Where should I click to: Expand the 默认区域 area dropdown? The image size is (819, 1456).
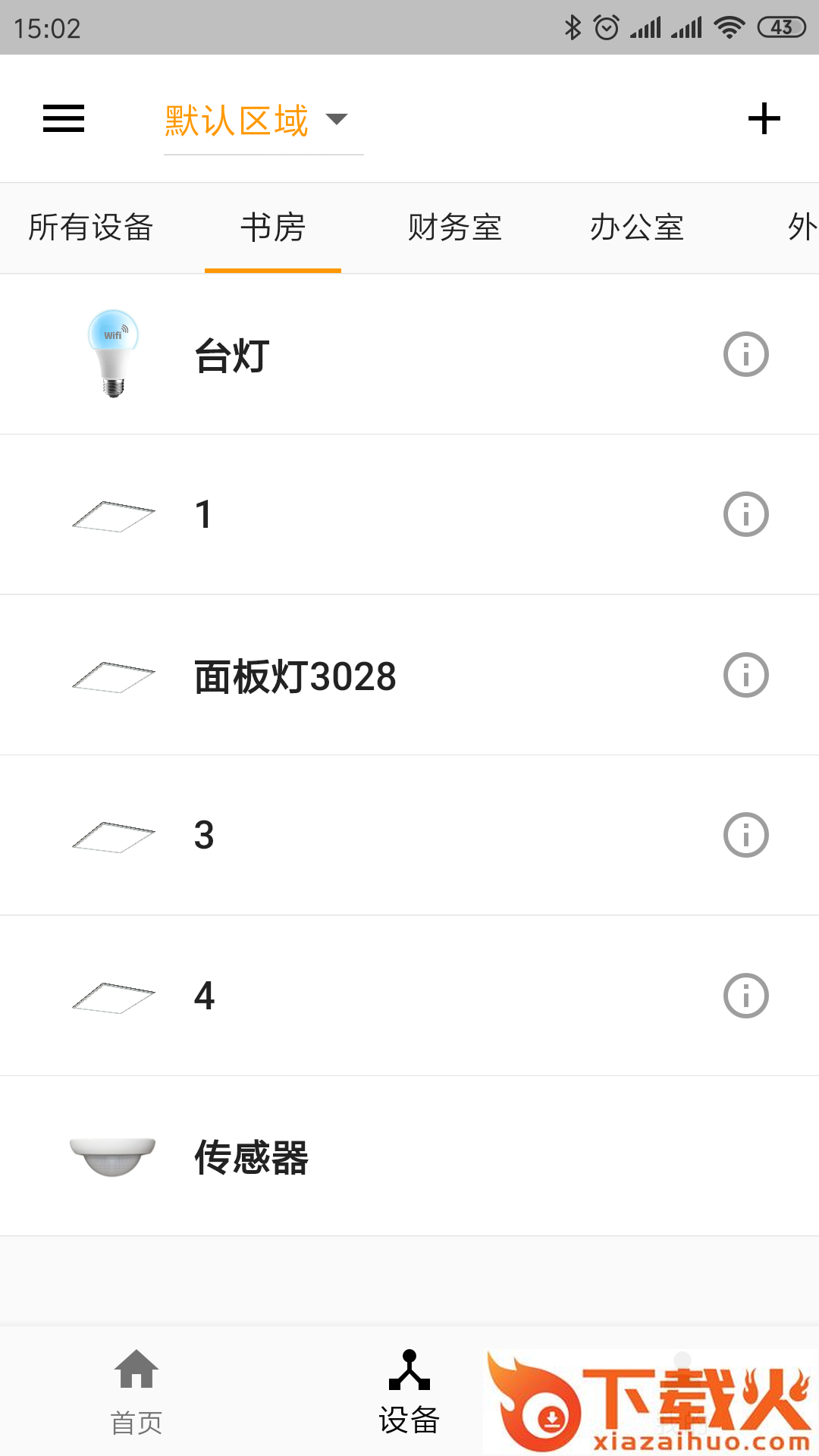coord(258,120)
